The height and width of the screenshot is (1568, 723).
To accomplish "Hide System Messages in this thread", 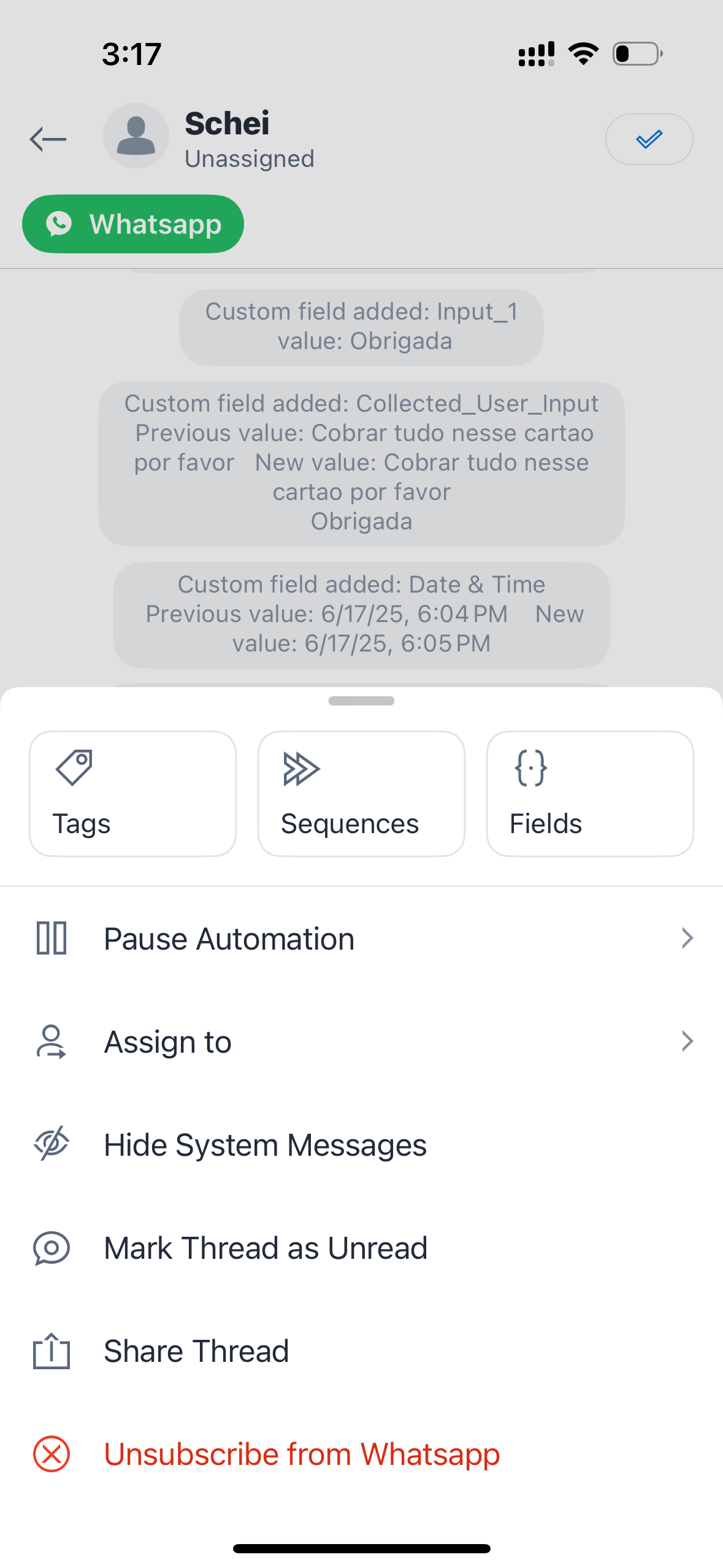I will pos(361,1144).
